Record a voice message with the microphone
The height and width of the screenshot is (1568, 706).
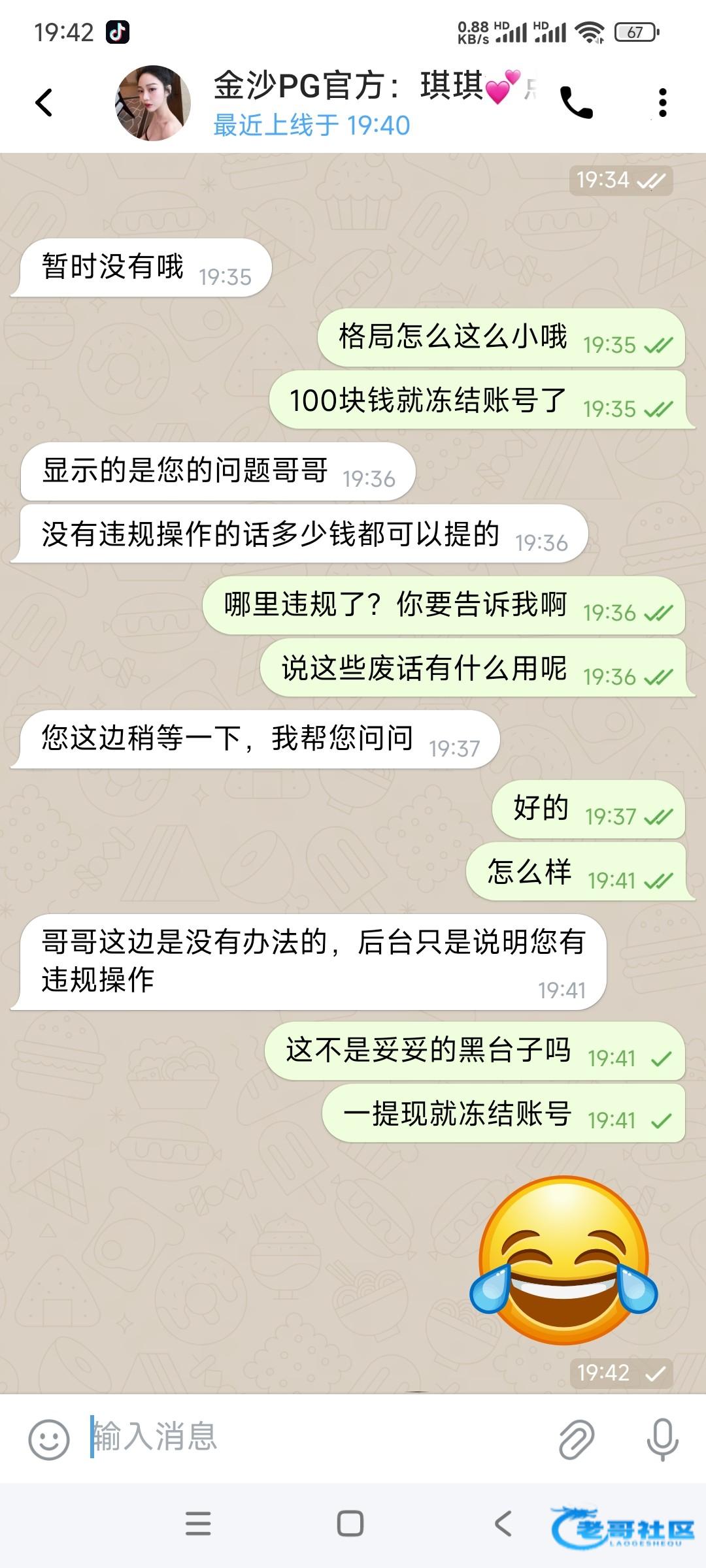pos(662,1439)
